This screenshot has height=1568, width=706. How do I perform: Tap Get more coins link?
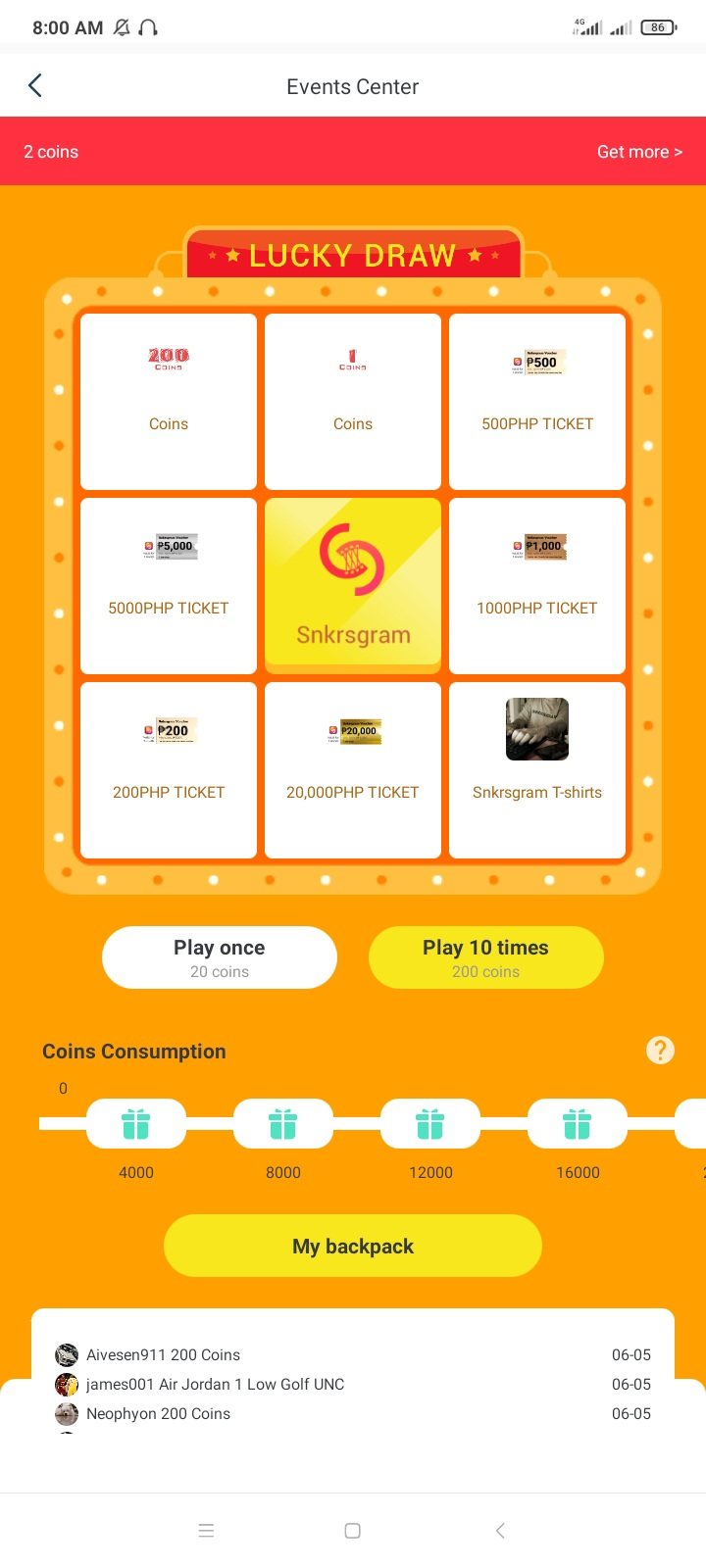pyautogui.click(x=638, y=152)
